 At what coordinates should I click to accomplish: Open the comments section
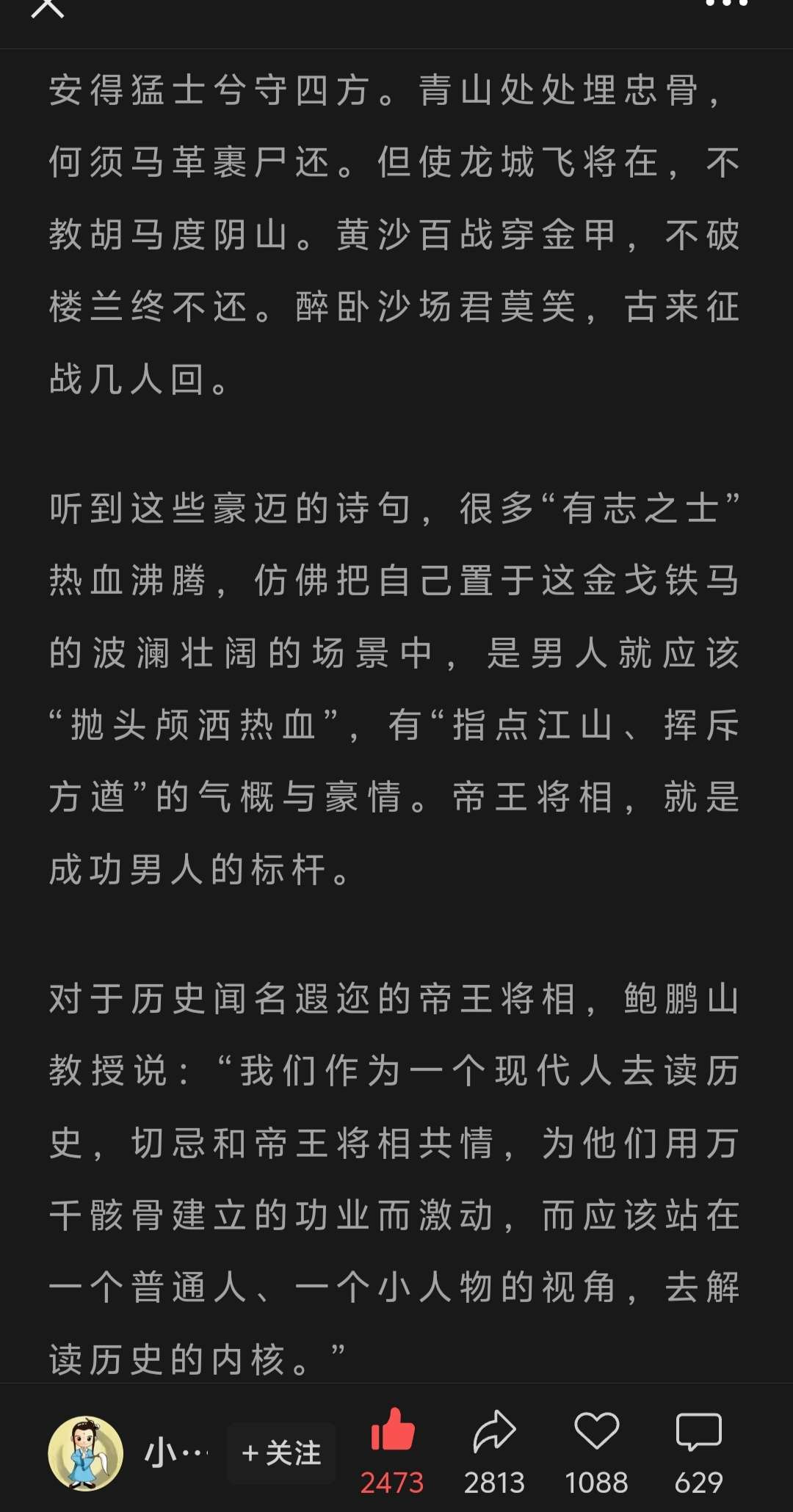[x=698, y=1431]
